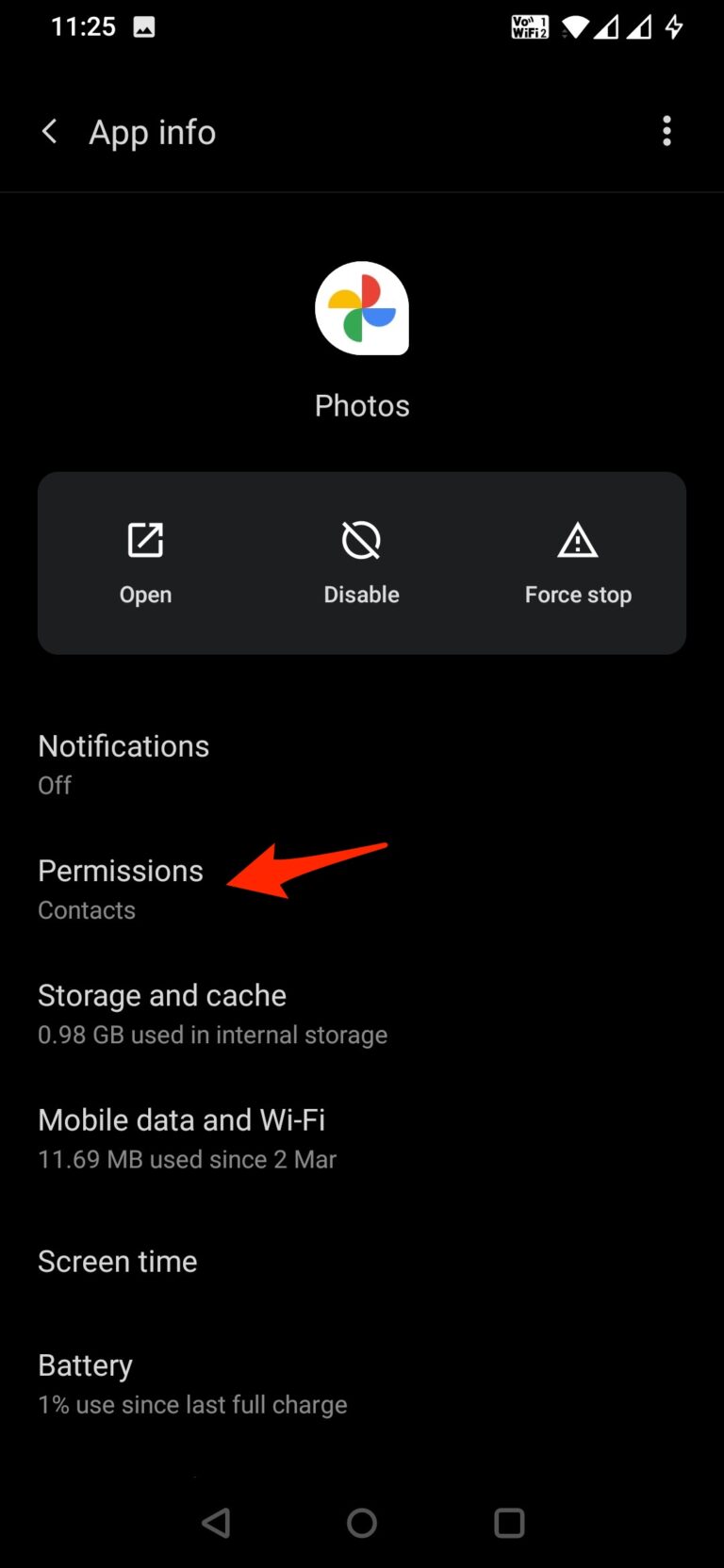Tap the screenshot notification icon in status bar
724x1568 pixels.
[x=143, y=26]
